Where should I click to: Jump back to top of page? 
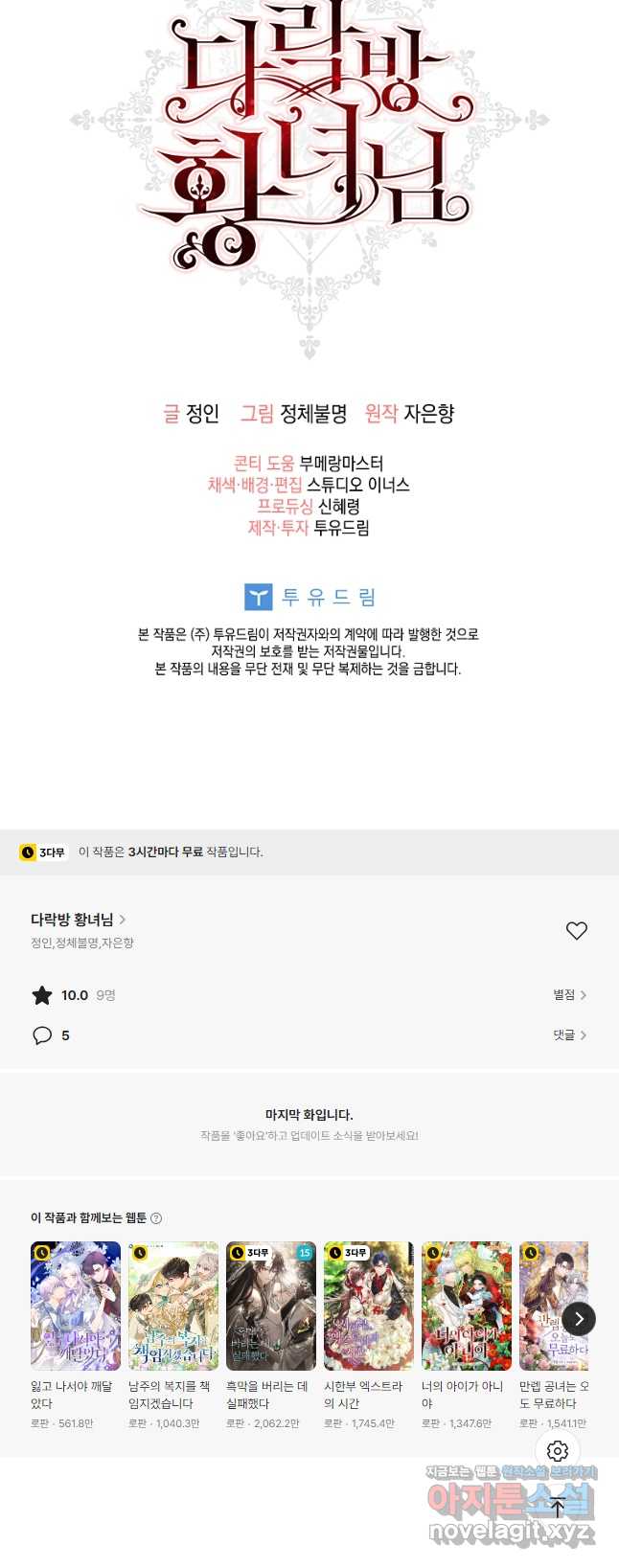pos(558,1507)
